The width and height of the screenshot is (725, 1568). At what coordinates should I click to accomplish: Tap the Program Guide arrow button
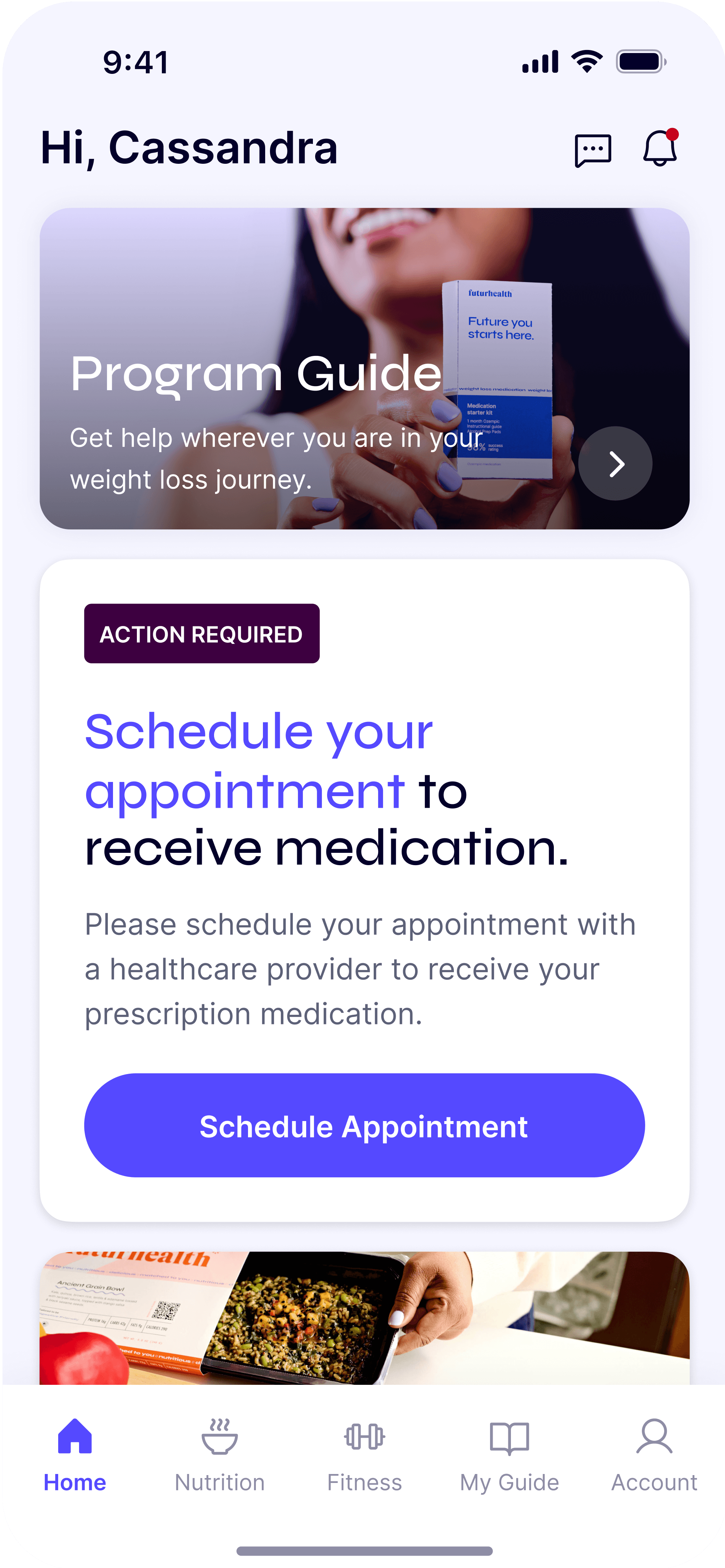coord(615,464)
